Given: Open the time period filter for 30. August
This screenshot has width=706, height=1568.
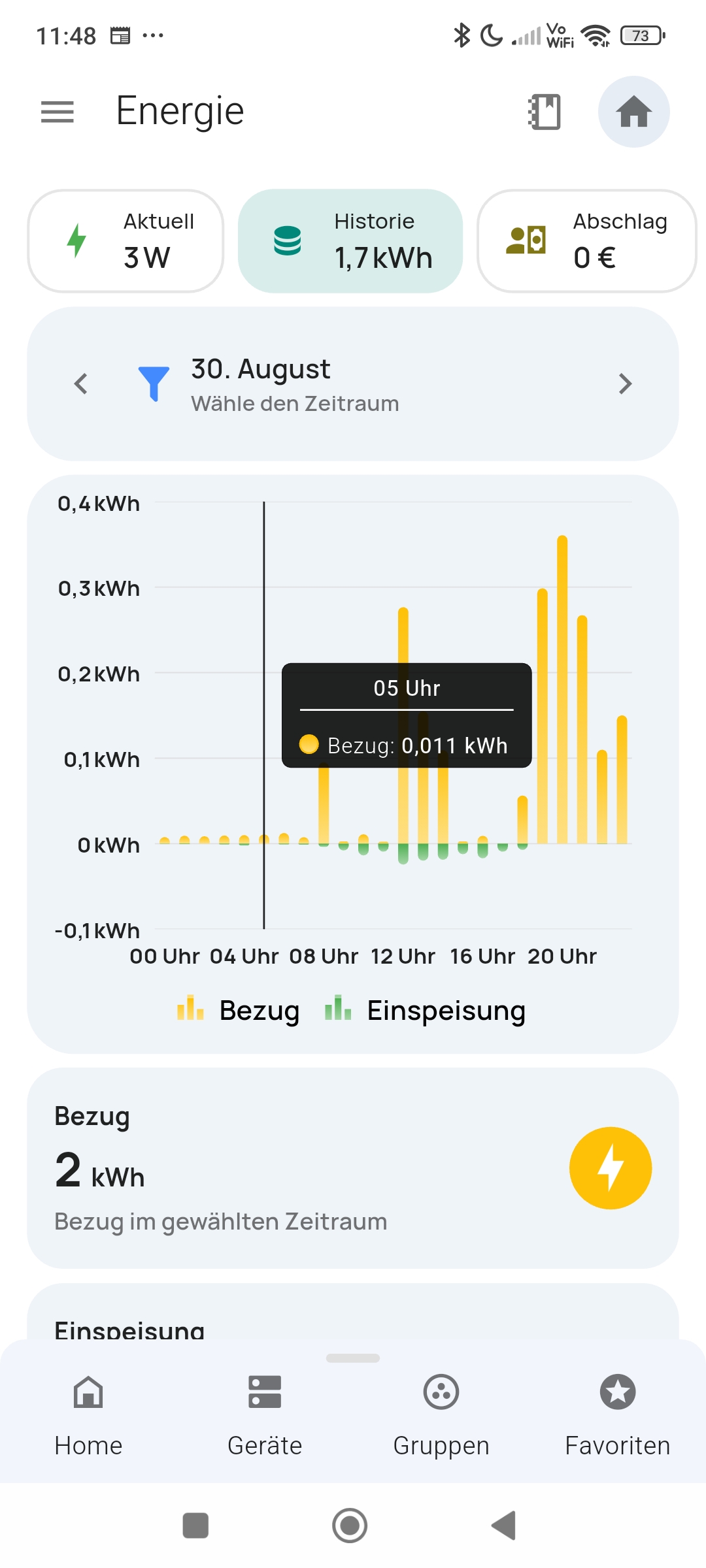Looking at the screenshot, I should [x=268, y=384].
